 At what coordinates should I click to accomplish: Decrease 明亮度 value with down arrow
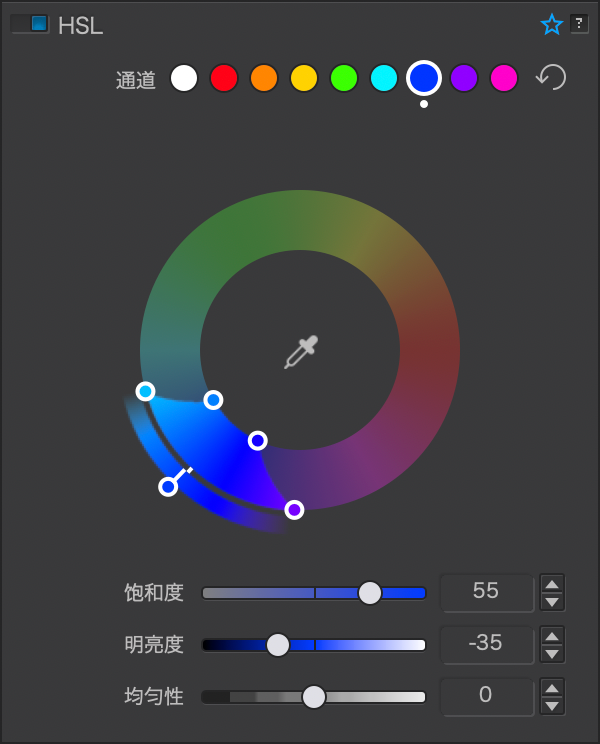(552, 654)
